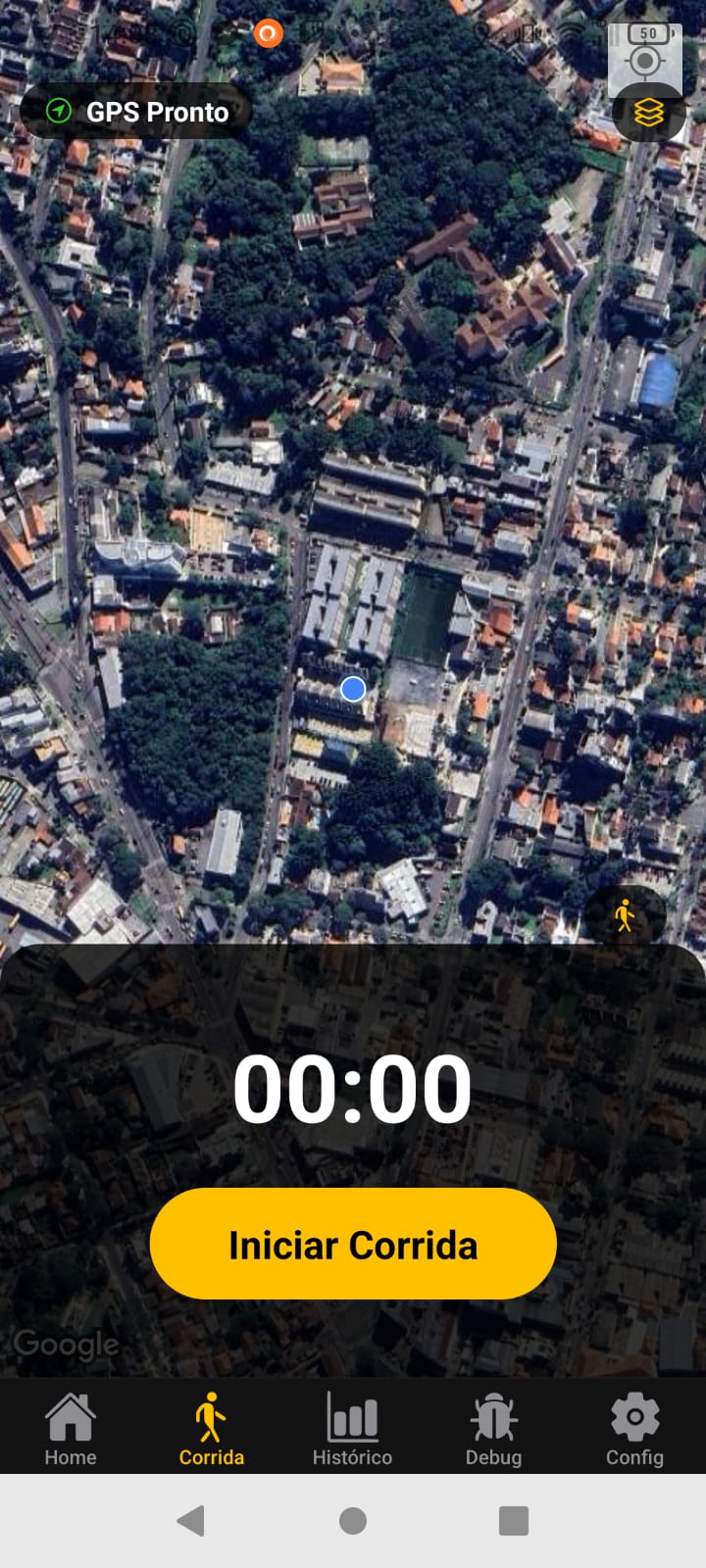The width and height of the screenshot is (706, 1568).
Task: Tap the crosshair recenter icon showing 50
Action: (x=645, y=61)
